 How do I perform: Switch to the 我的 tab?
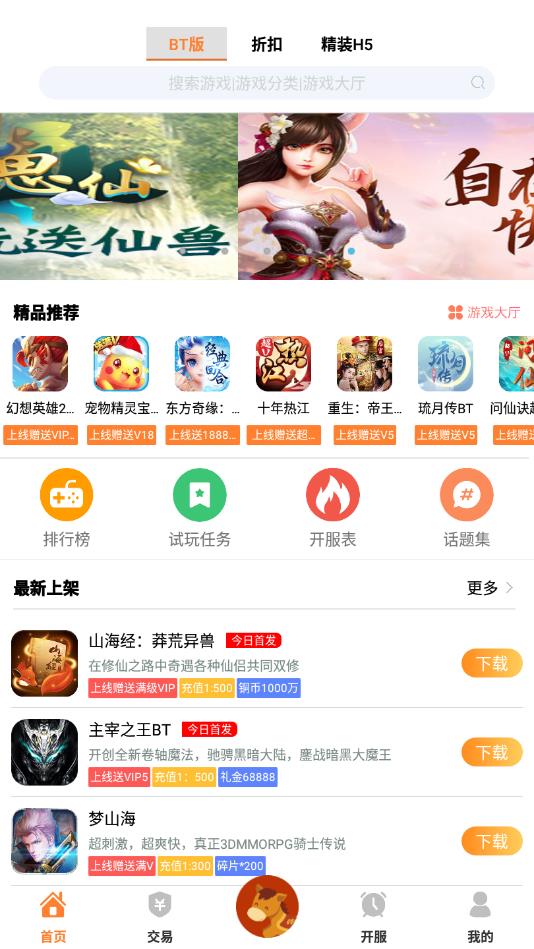(x=480, y=918)
